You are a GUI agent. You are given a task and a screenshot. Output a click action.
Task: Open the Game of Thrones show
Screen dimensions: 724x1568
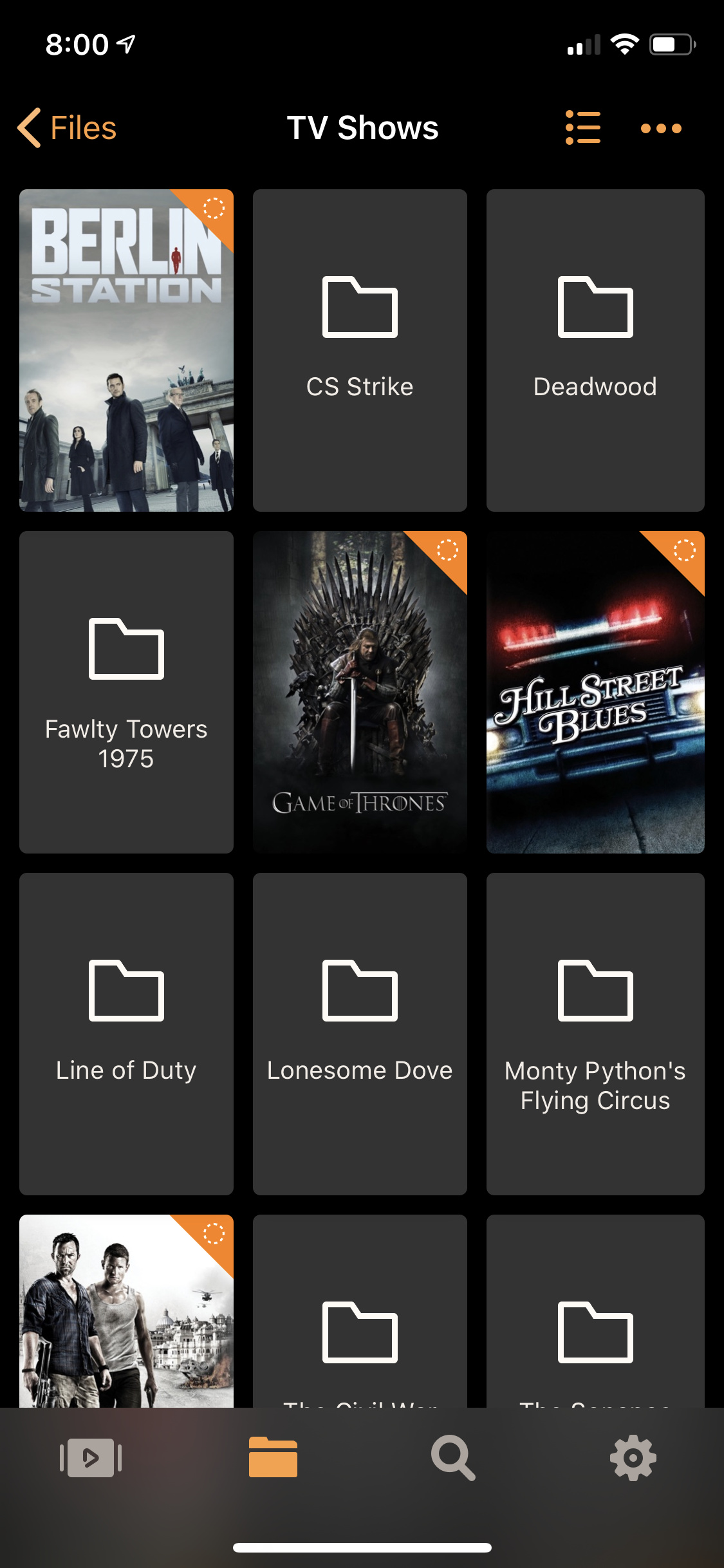click(x=360, y=692)
